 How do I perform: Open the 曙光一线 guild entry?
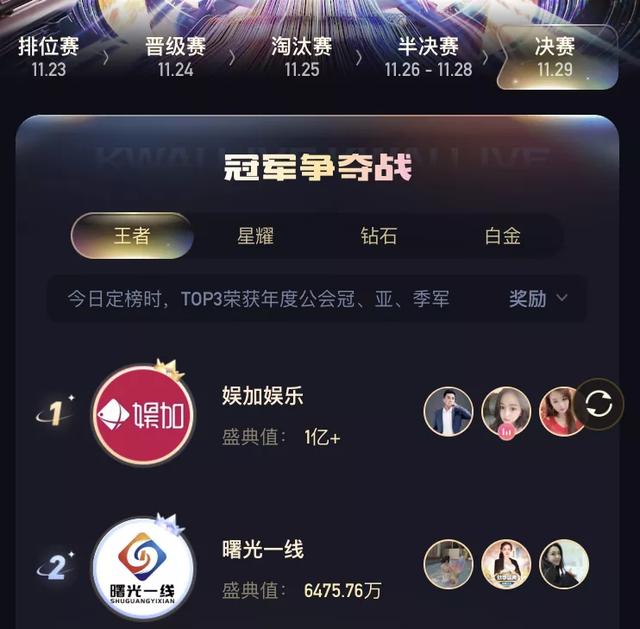coord(262,549)
